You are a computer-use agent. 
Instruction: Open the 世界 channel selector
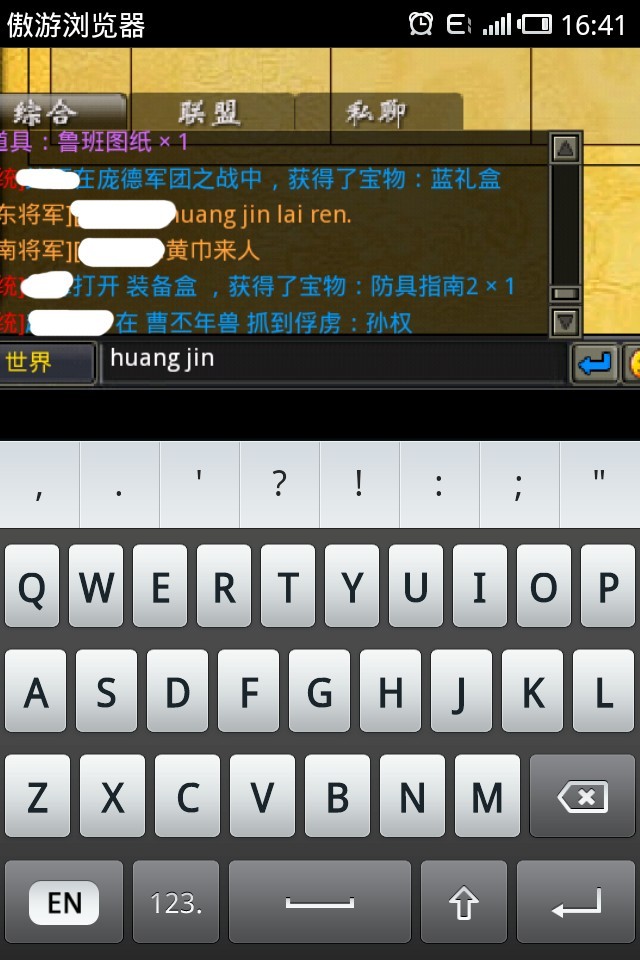pos(45,362)
